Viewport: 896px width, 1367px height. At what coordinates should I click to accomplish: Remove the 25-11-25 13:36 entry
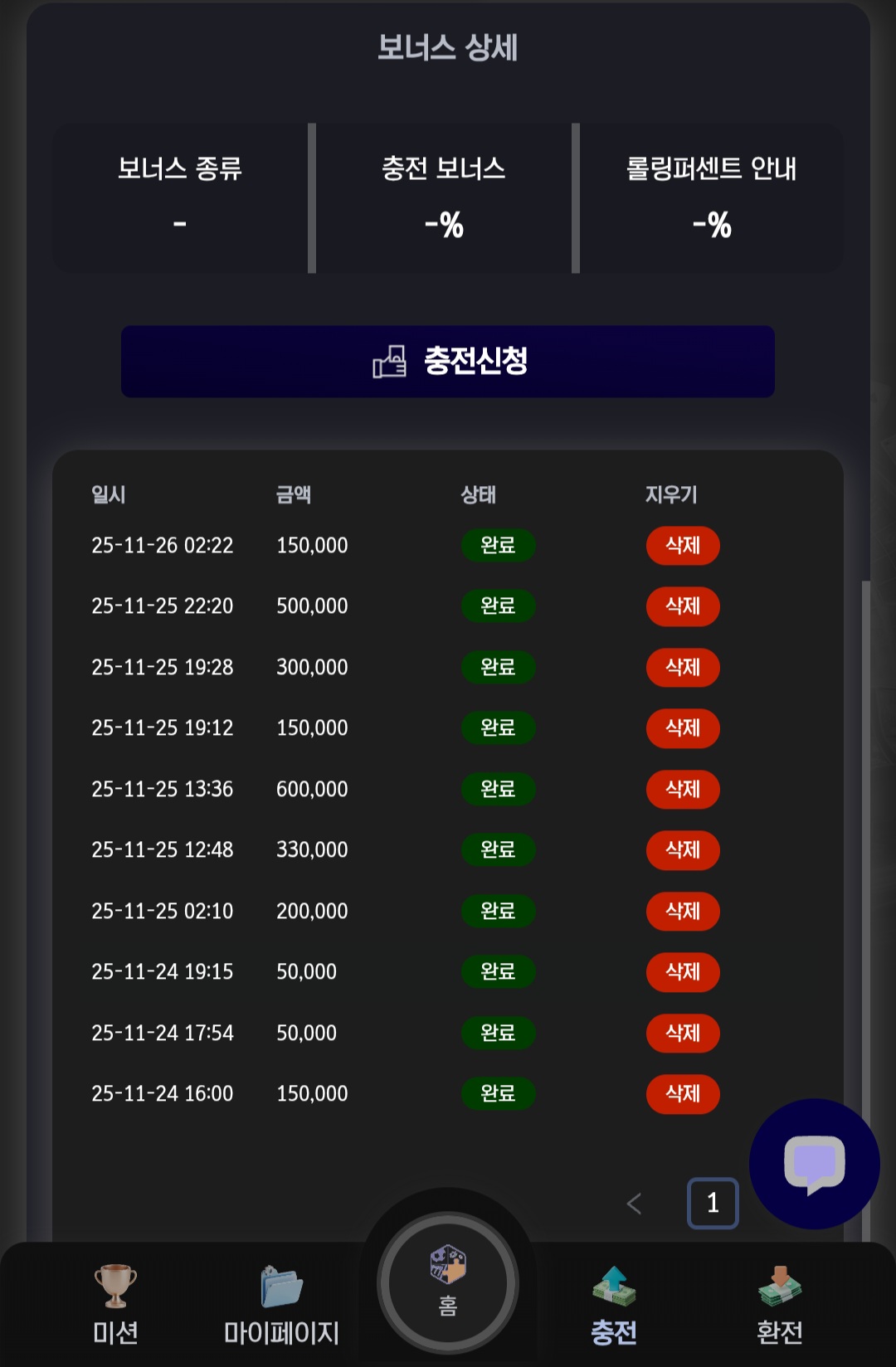(x=683, y=790)
